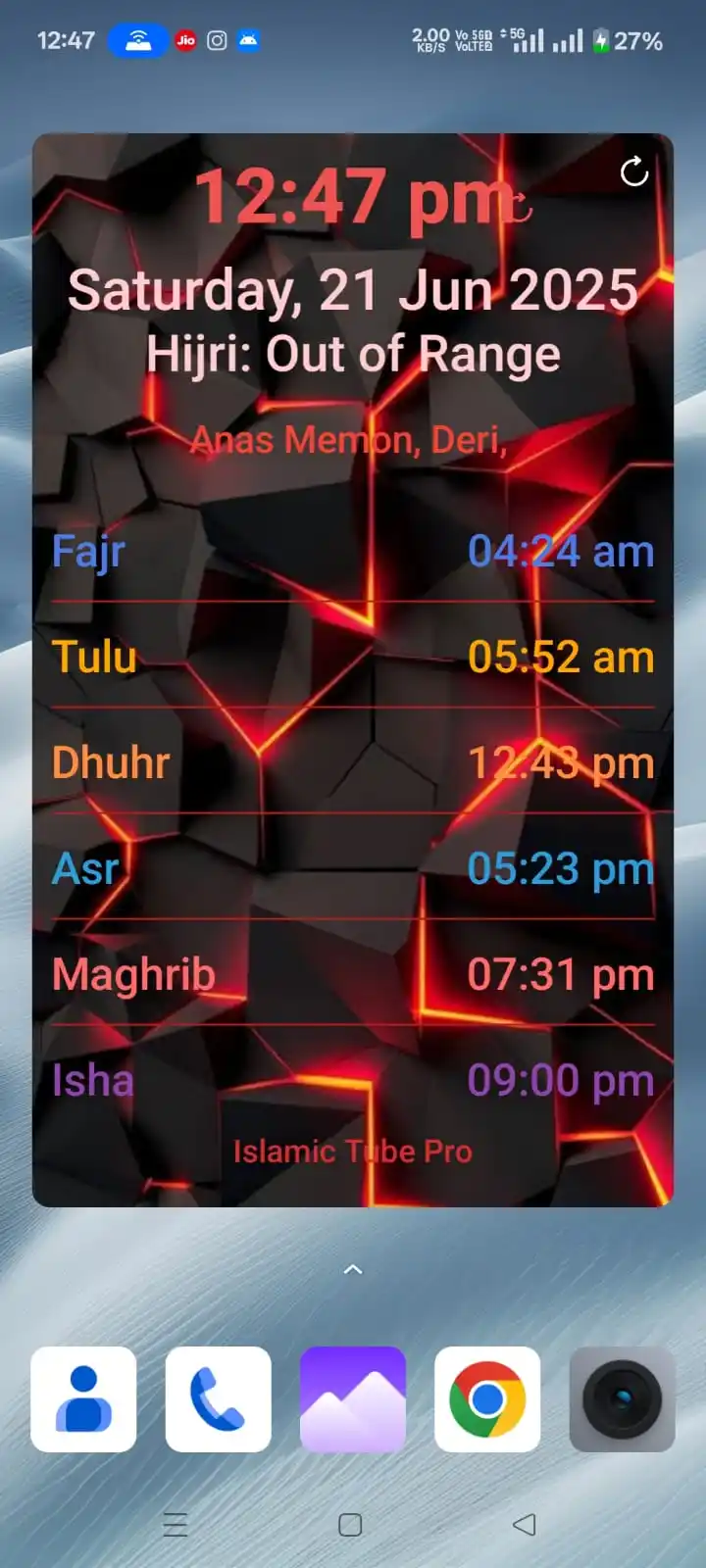Viewport: 706px width, 1568px height.
Task: Open the Camera app
Action: coord(622,1399)
